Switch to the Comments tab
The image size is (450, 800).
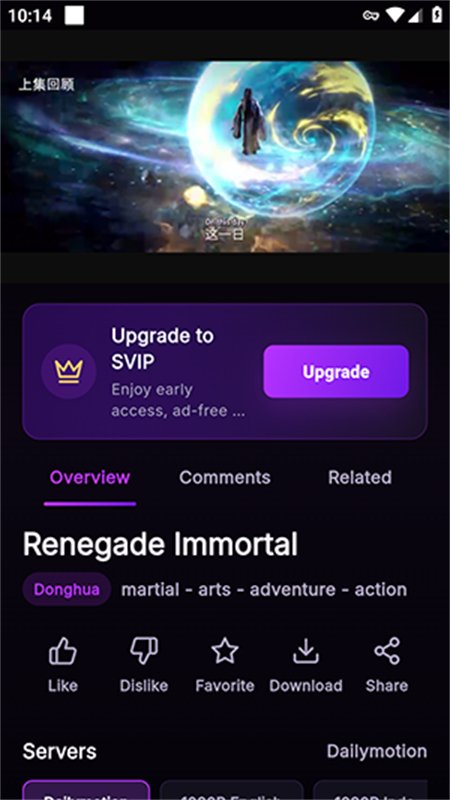[x=224, y=478]
